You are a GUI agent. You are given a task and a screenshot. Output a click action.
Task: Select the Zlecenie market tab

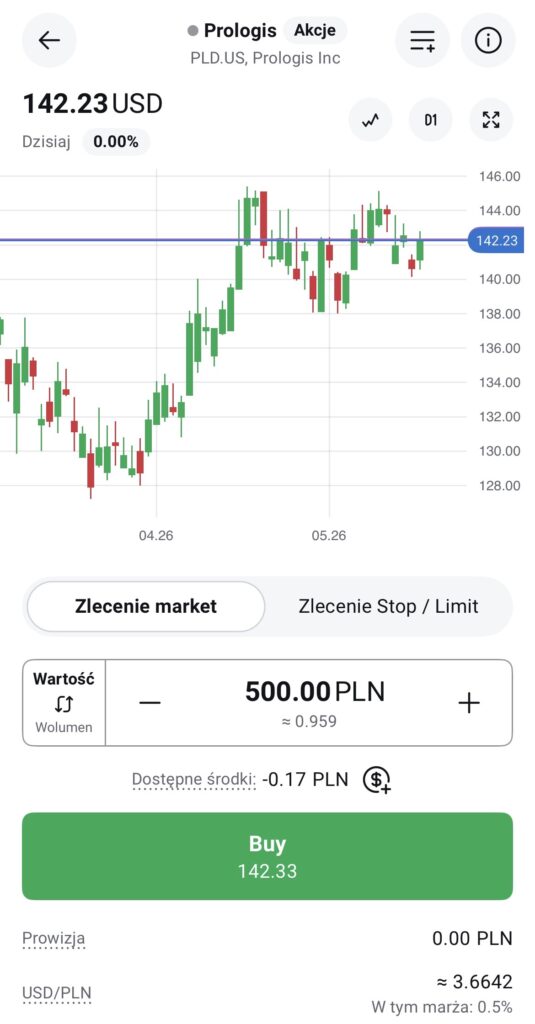(146, 606)
